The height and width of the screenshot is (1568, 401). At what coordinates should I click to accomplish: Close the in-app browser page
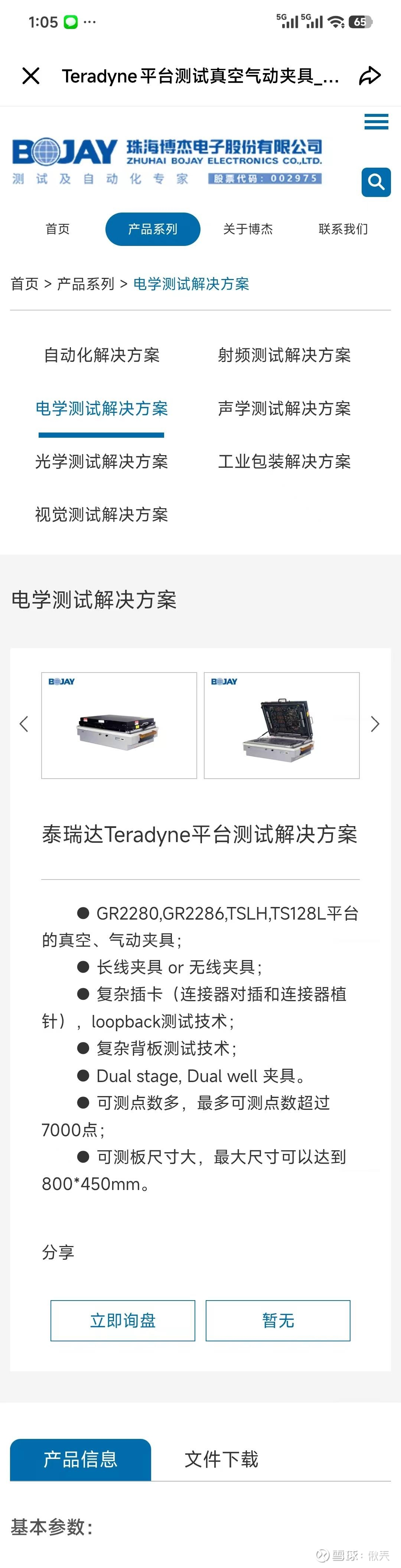pyautogui.click(x=30, y=76)
